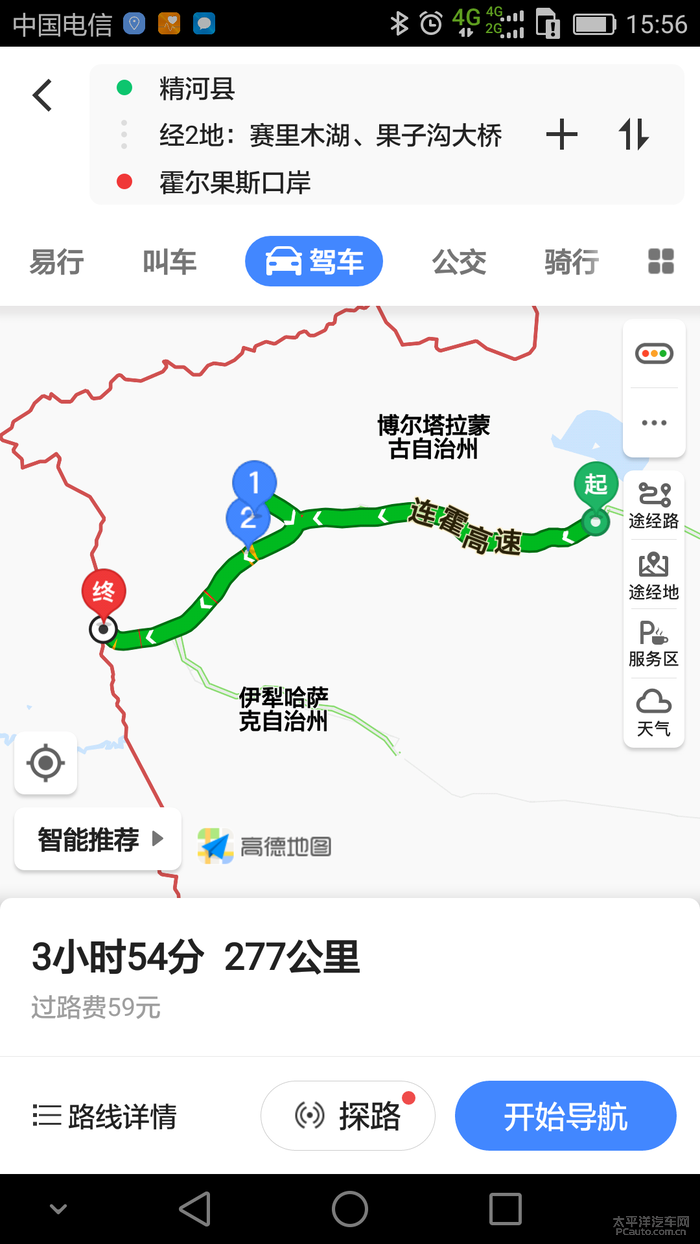Open the grid of more travel modes
This screenshot has width=700, height=1244.
pos(661,262)
